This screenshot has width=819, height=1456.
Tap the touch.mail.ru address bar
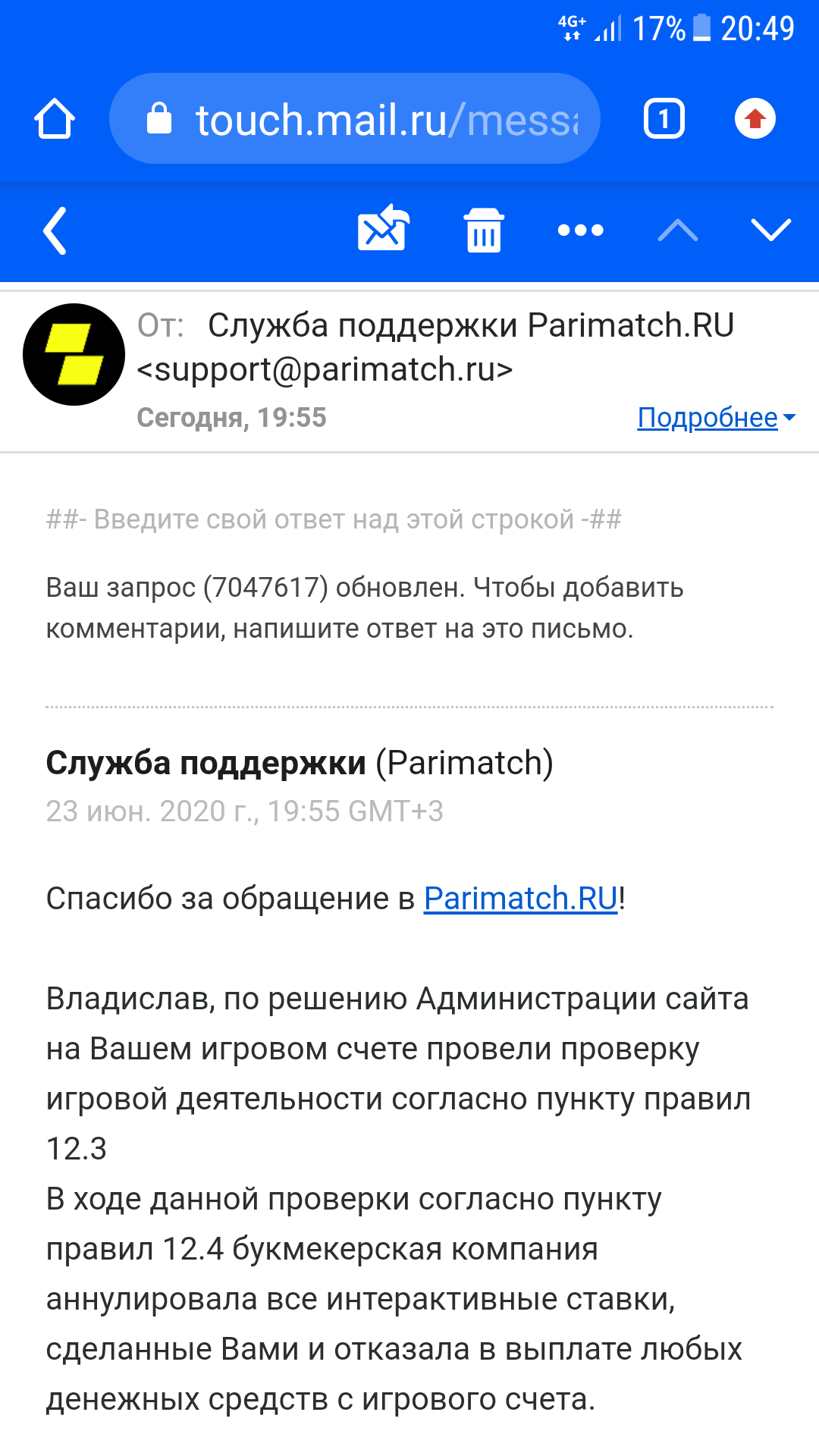(355, 119)
